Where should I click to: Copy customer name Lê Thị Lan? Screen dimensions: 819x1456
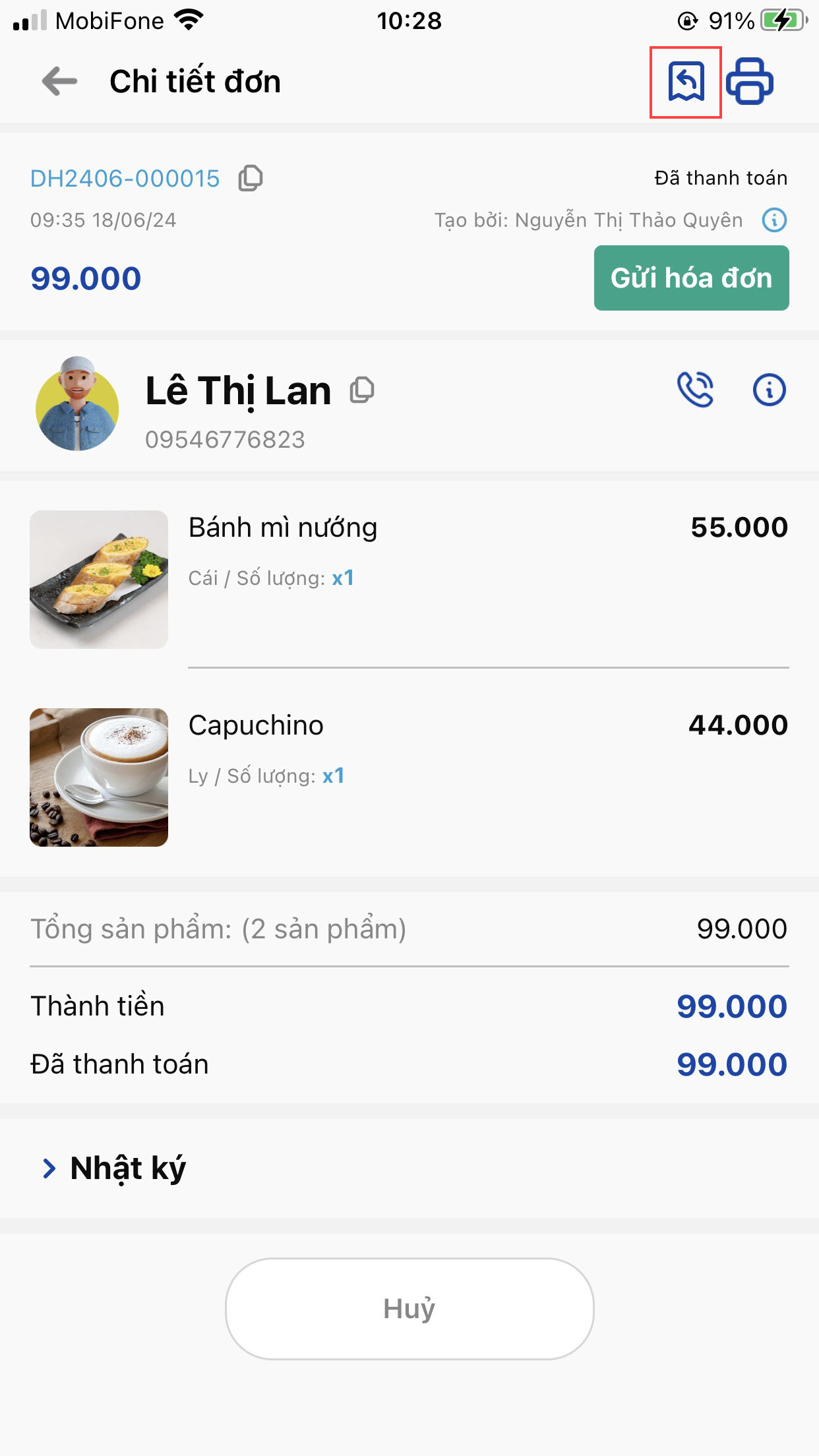(x=362, y=390)
